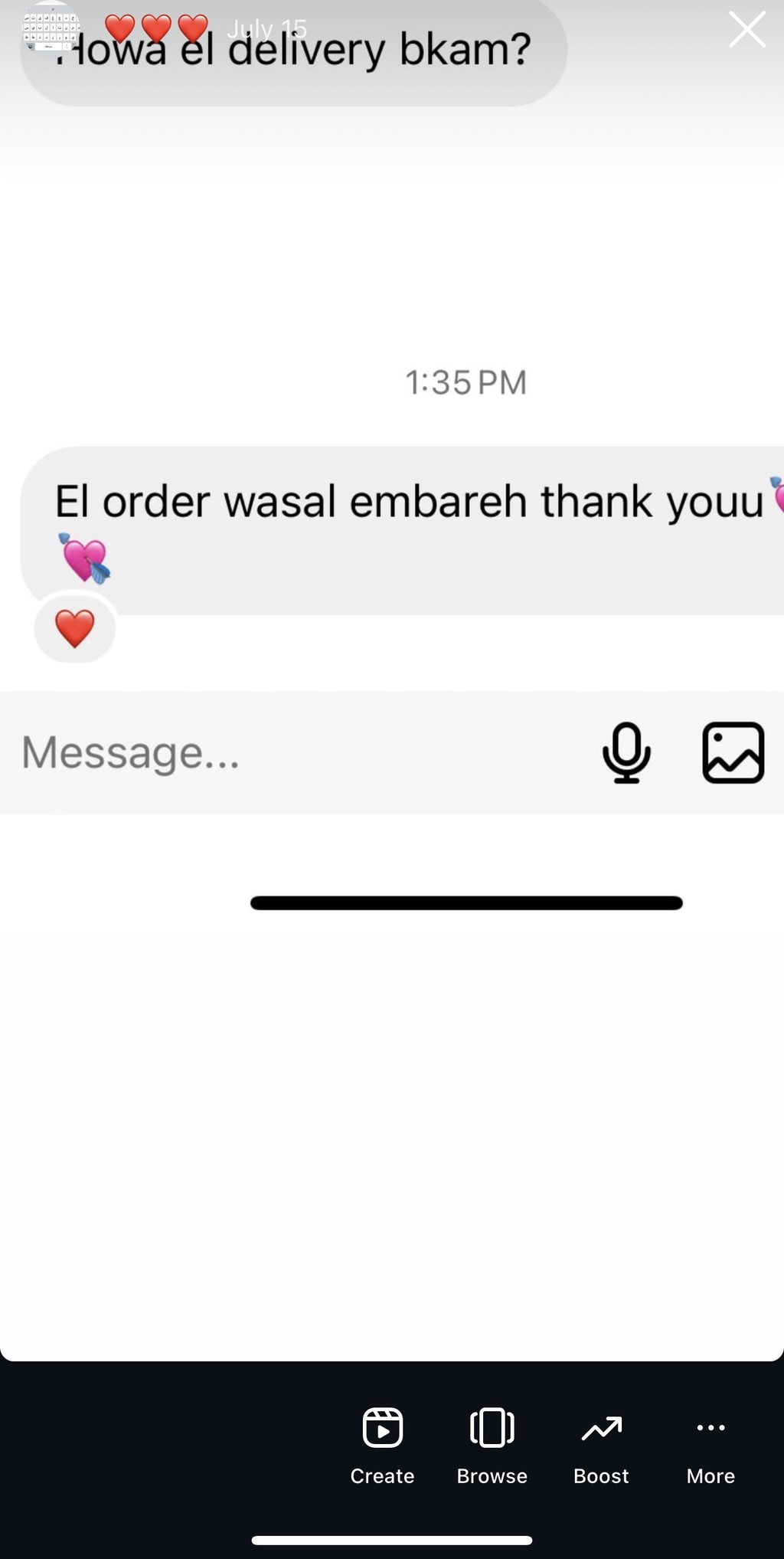The image size is (784, 1559).
Task: Close the story viewer
Action: (x=747, y=30)
